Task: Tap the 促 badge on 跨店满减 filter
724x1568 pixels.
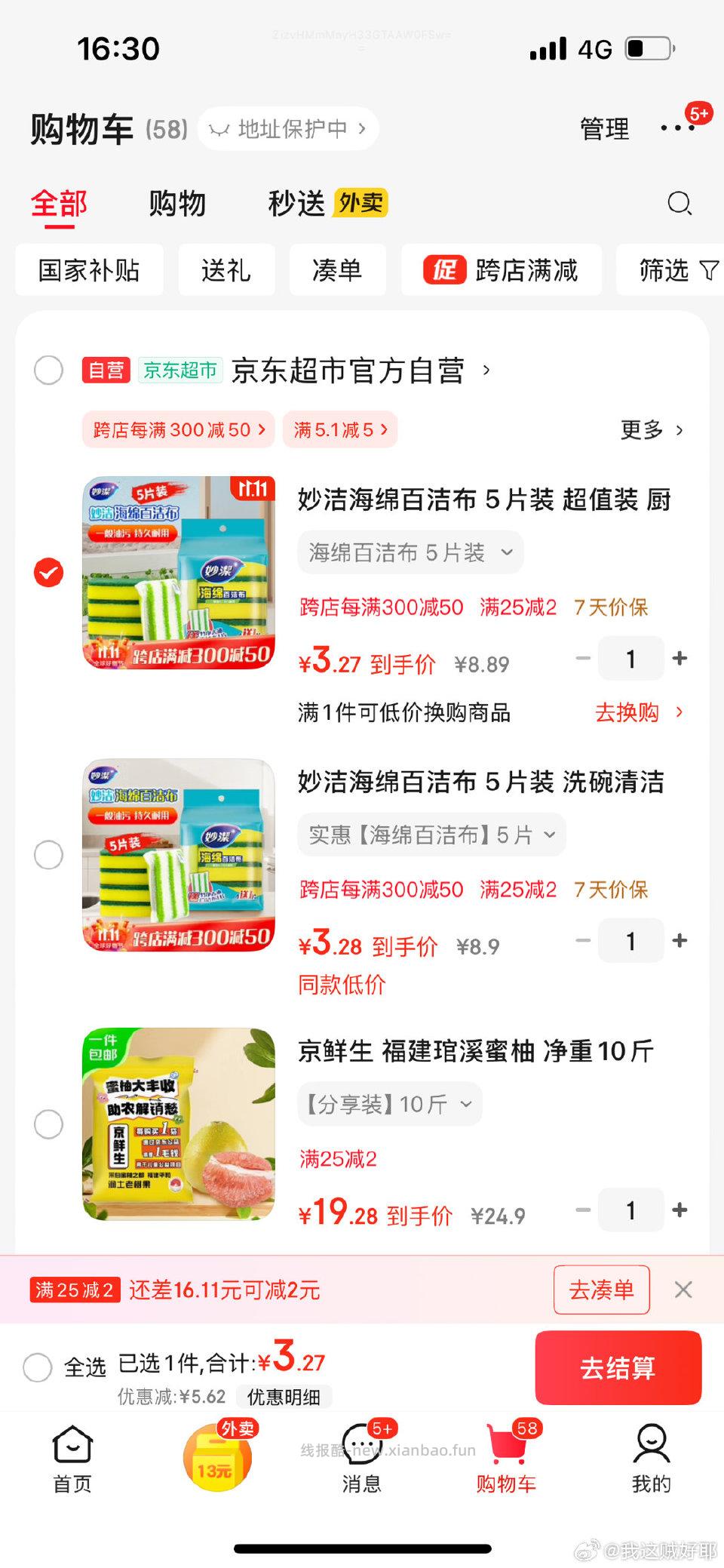Action: pos(446,270)
